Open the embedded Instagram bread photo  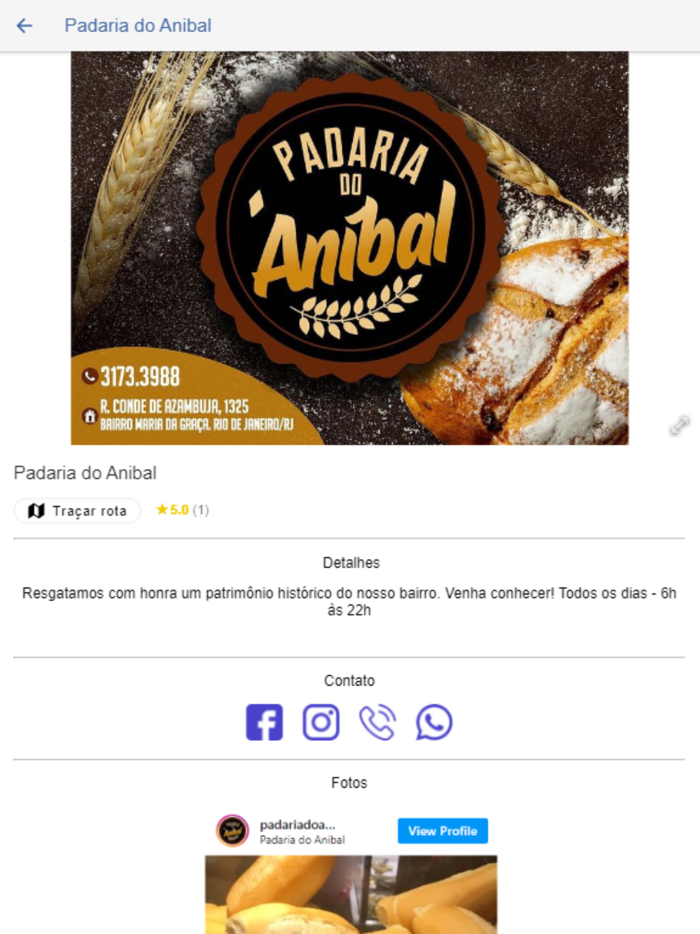[x=350, y=894]
